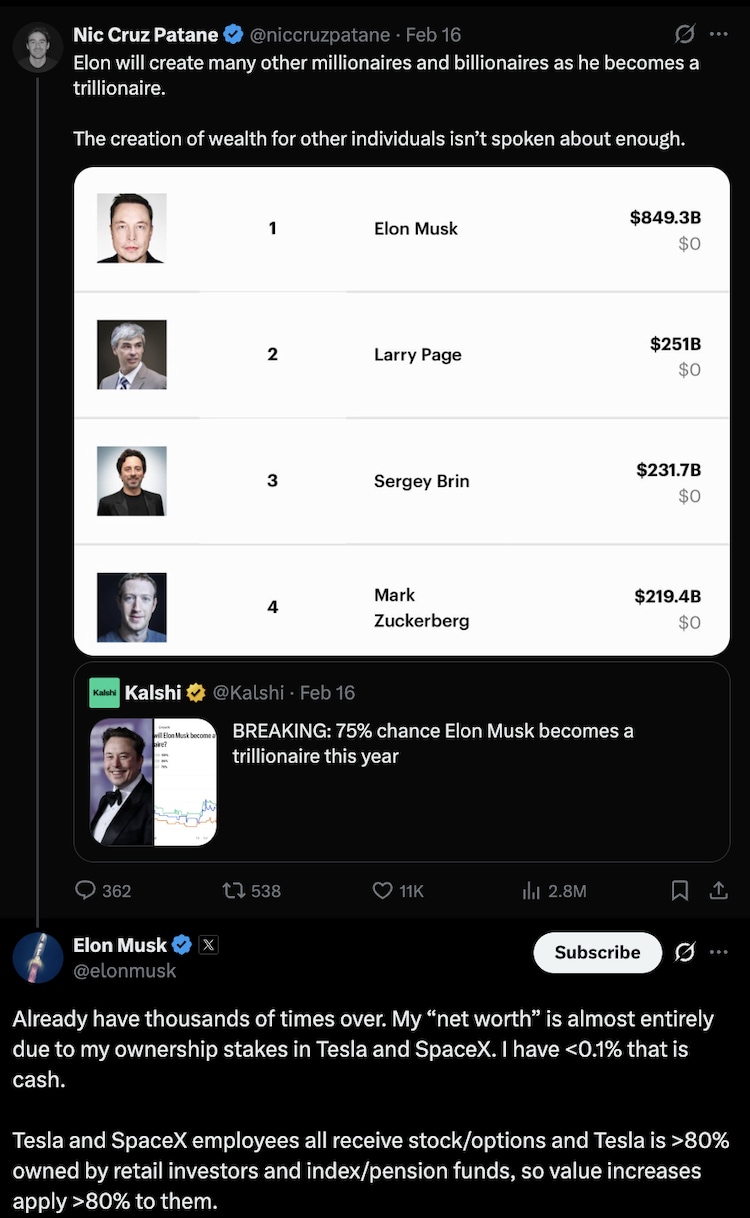Open @elonmusk handle profile link
The height and width of the screenshot is (1218, 750).
pyautogui.click(x=124, y=970)
